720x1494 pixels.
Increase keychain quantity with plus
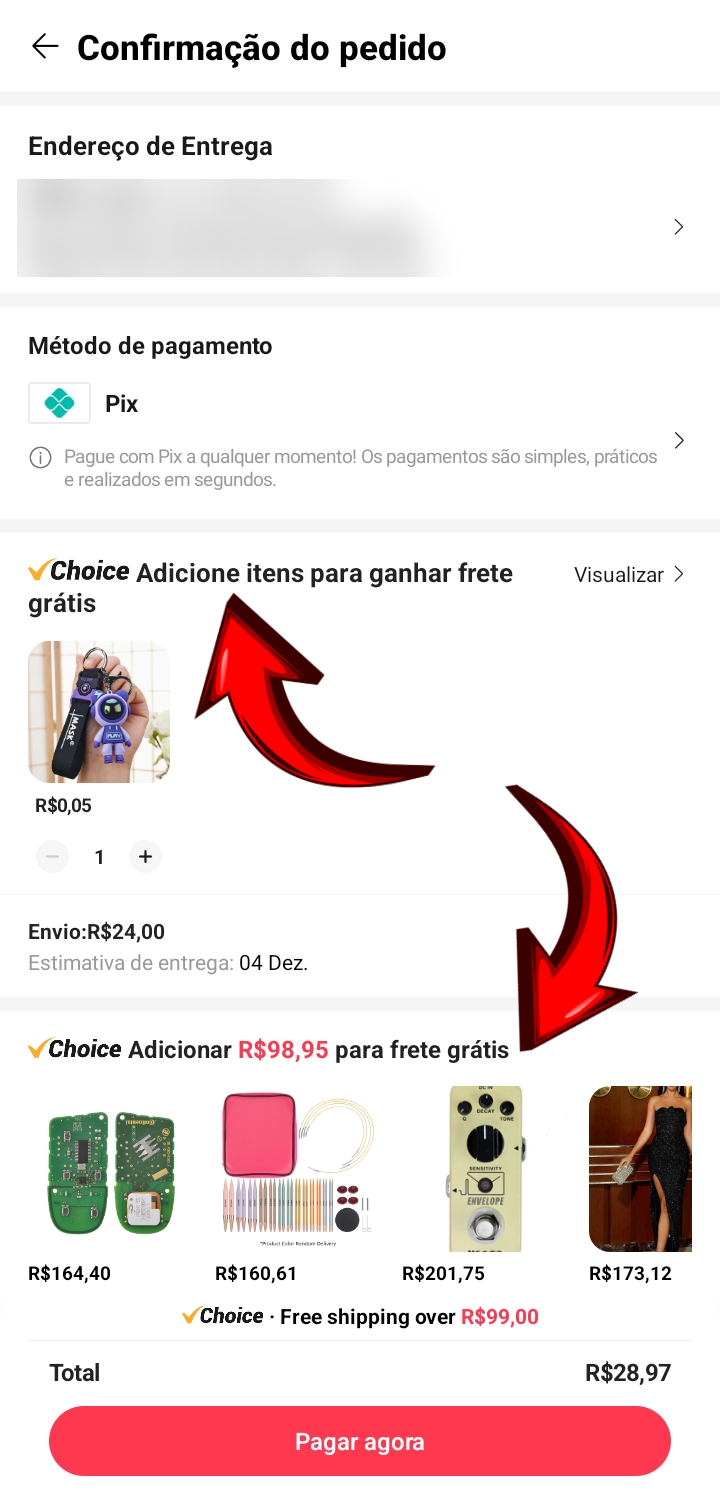tap(146, 857)
